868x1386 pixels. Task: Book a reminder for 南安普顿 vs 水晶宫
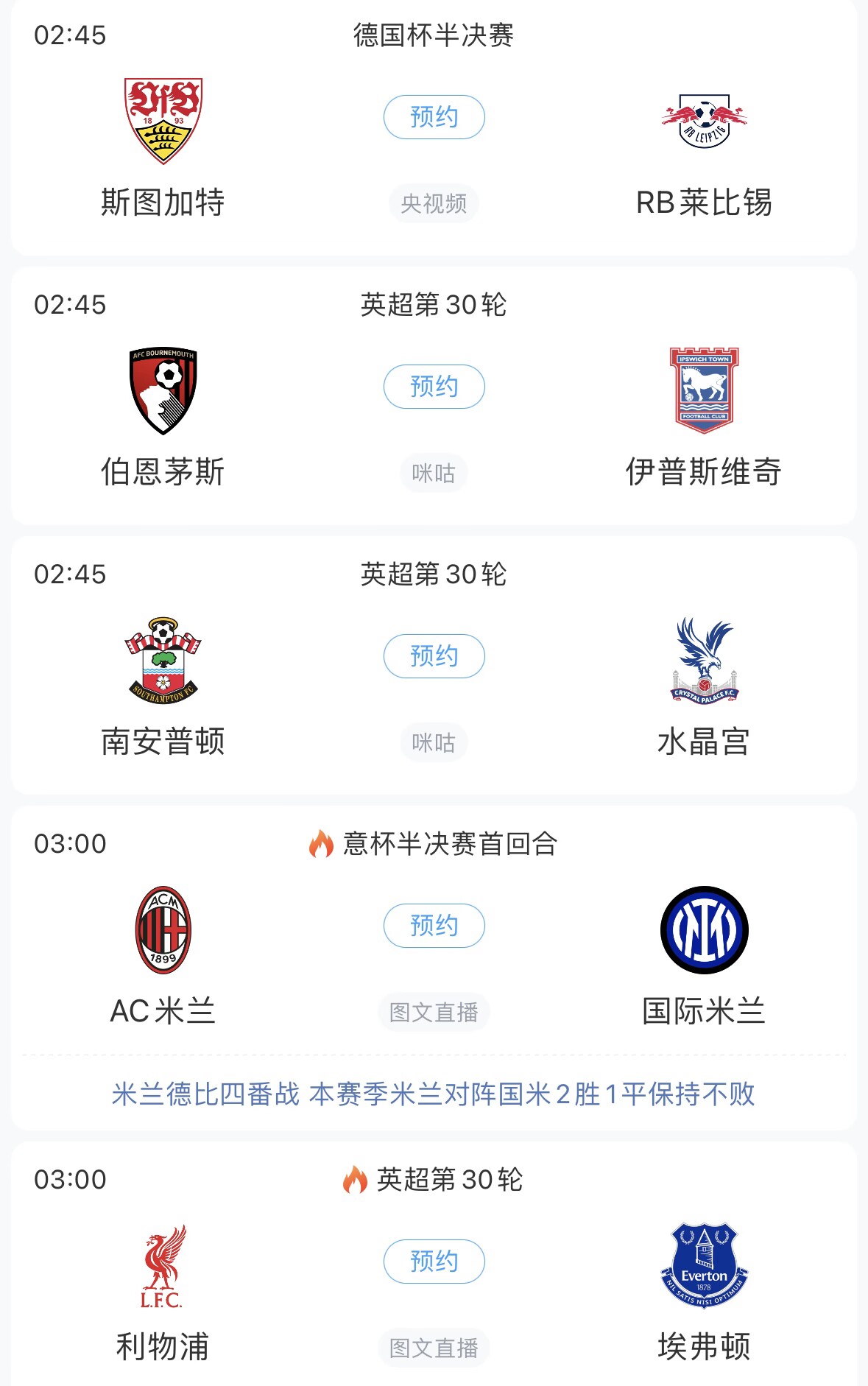pos(434,656)
